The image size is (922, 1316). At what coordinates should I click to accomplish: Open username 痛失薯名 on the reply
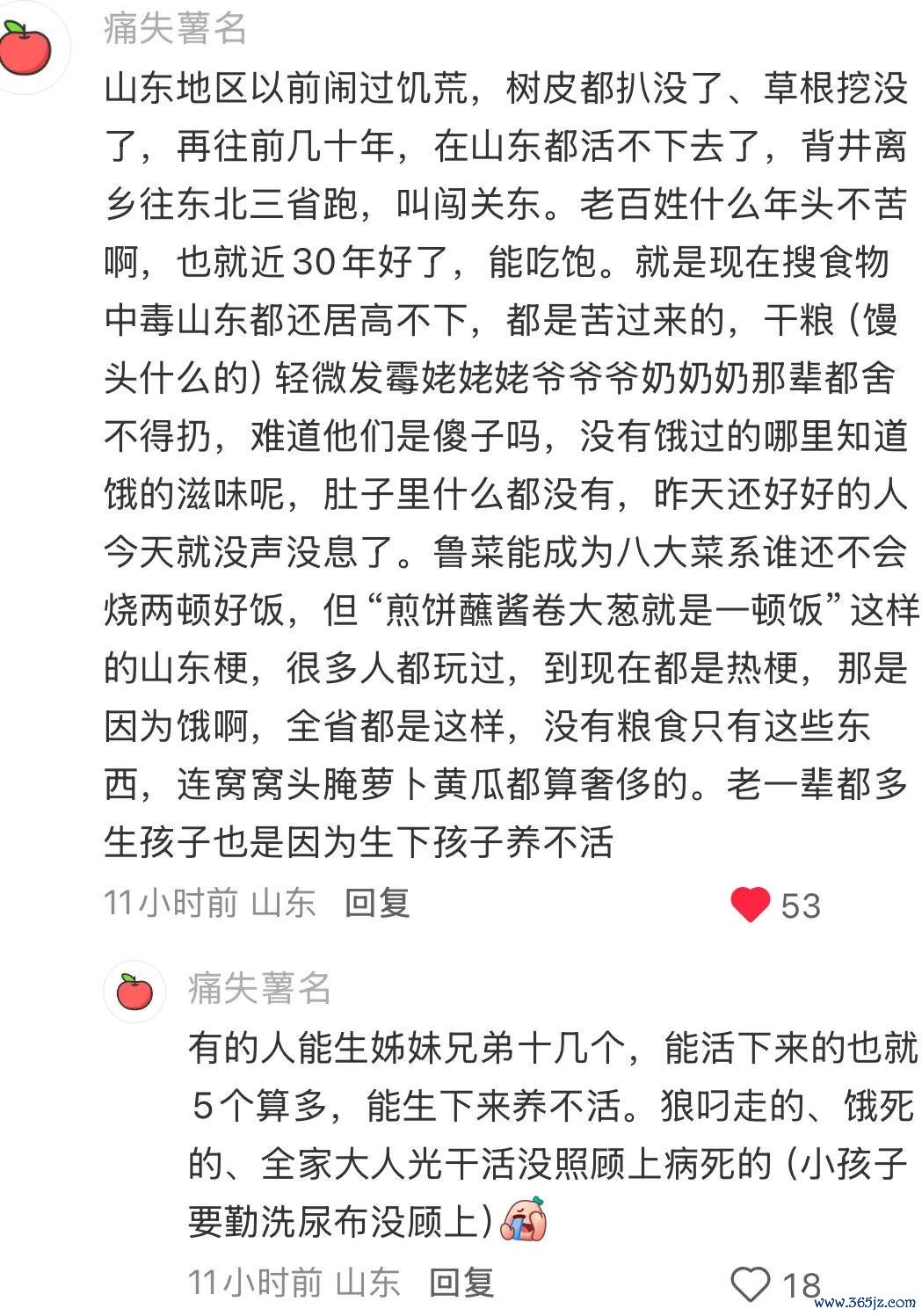point(259,988)
